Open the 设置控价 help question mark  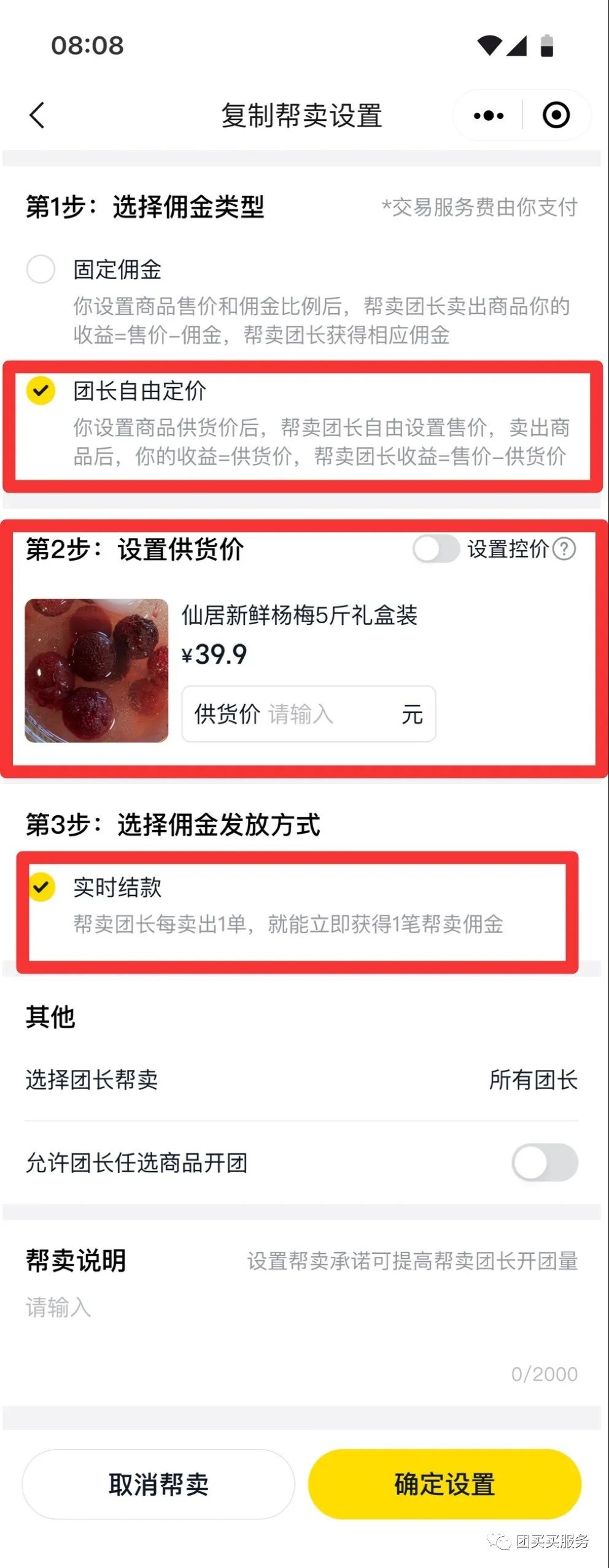pyautogui.click(x=564, y=549)
